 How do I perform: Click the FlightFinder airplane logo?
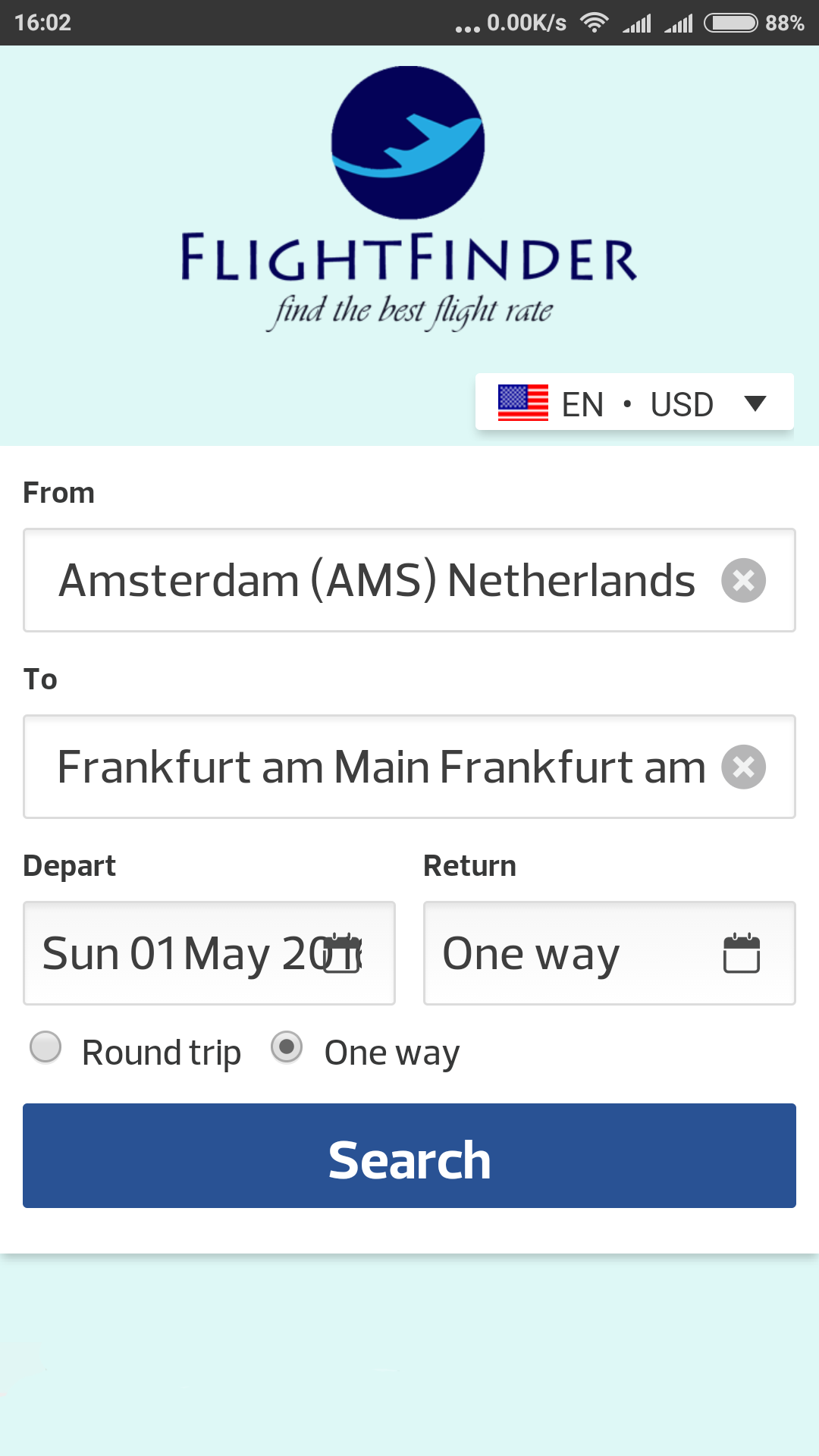point(407,144)
